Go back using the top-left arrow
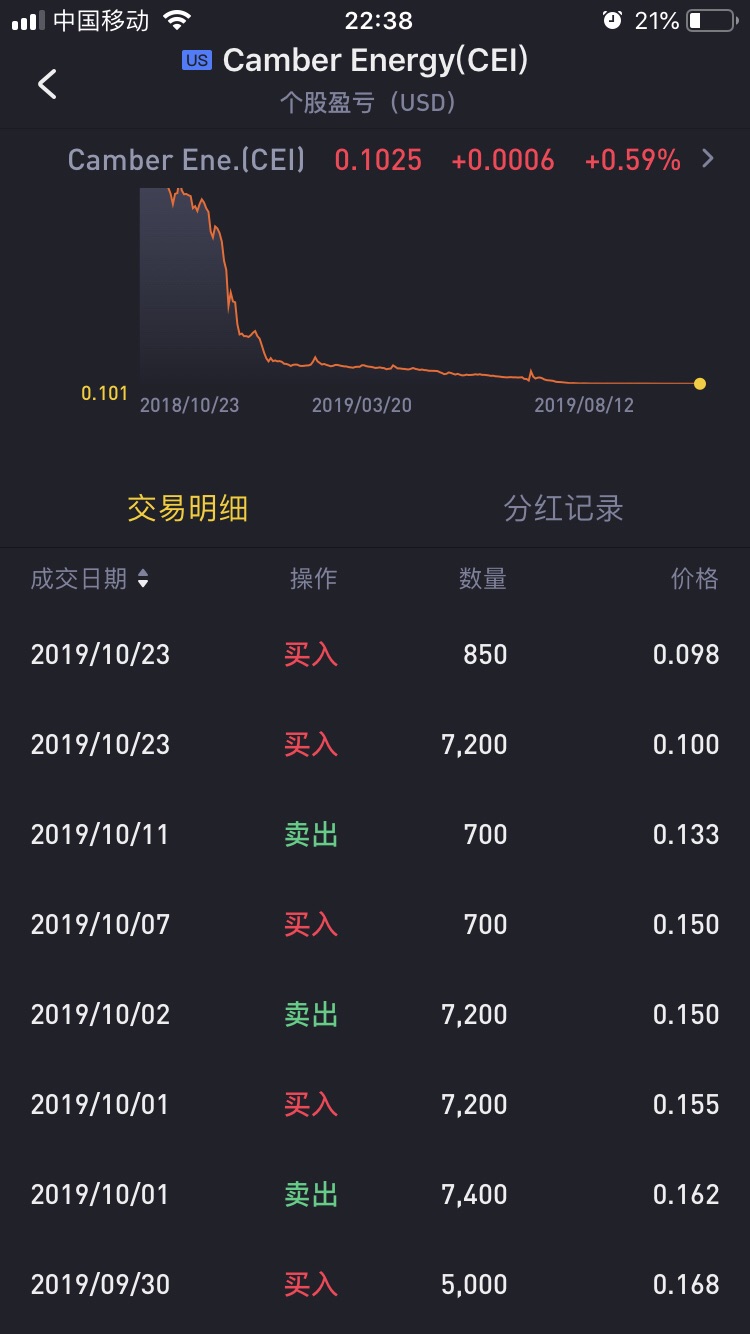Screen dimensions: 750x1334 click(x=47, y=84)
